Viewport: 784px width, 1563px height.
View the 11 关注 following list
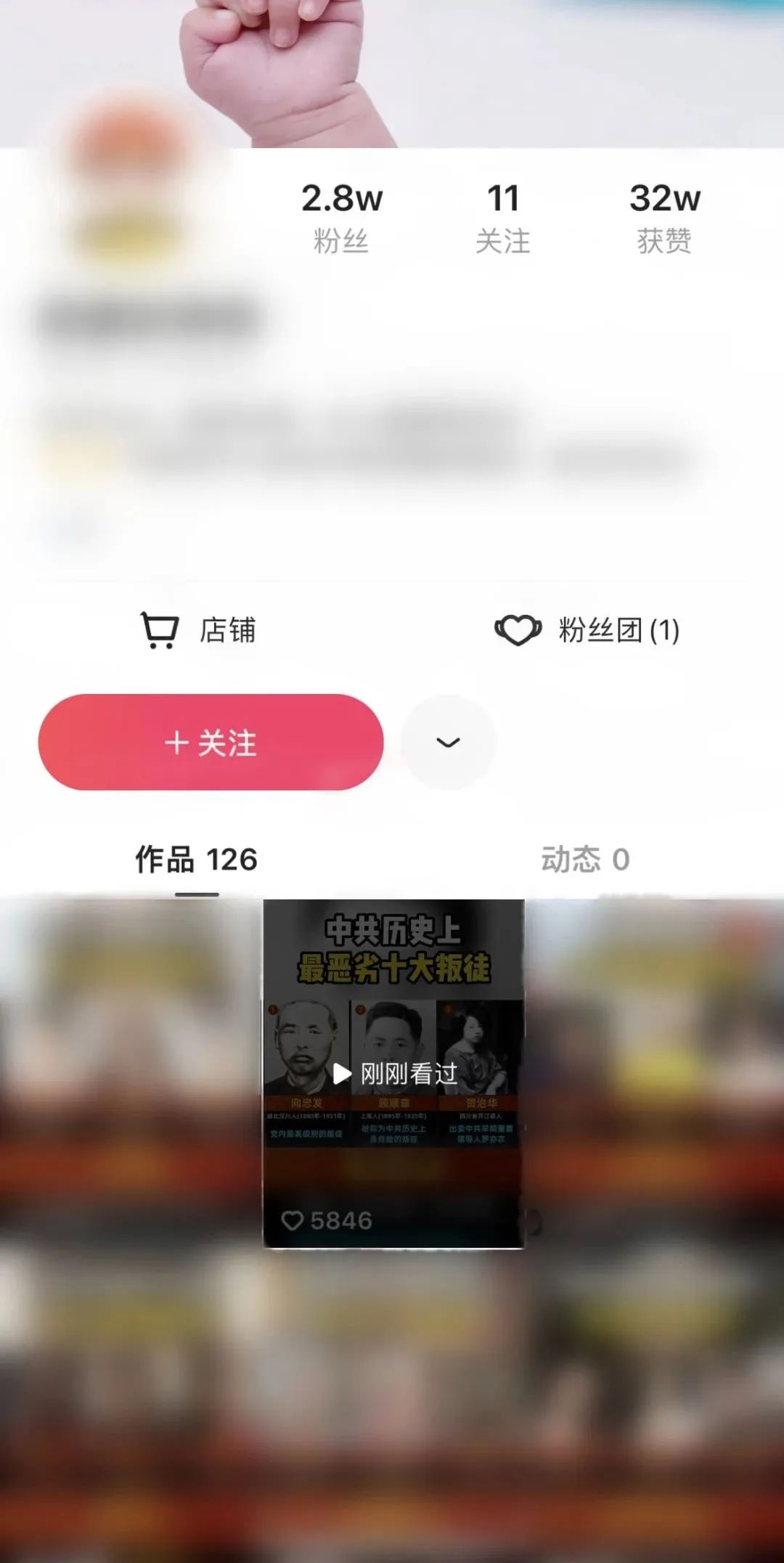(503, 218)
